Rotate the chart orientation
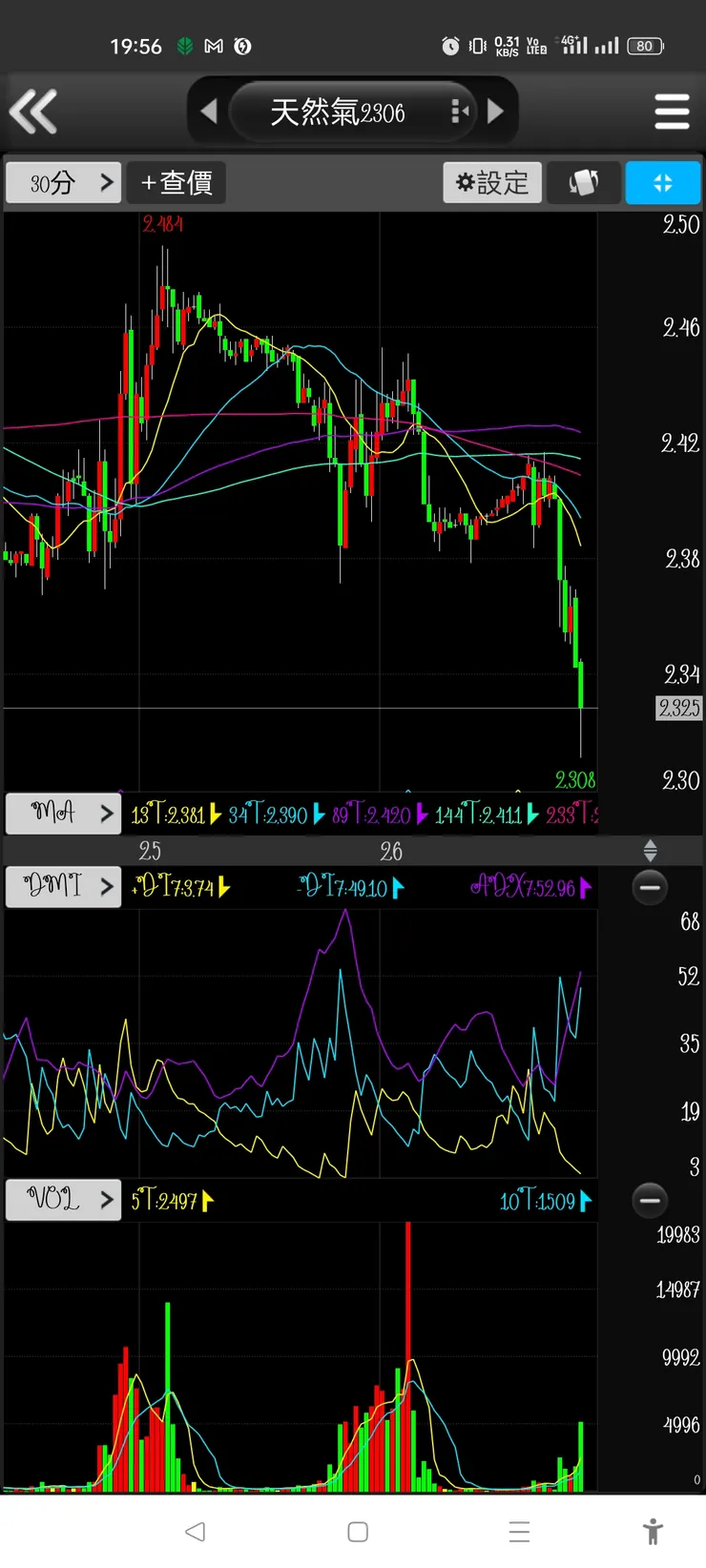This screenshot has height=1568, width=706. coord(584,182)
